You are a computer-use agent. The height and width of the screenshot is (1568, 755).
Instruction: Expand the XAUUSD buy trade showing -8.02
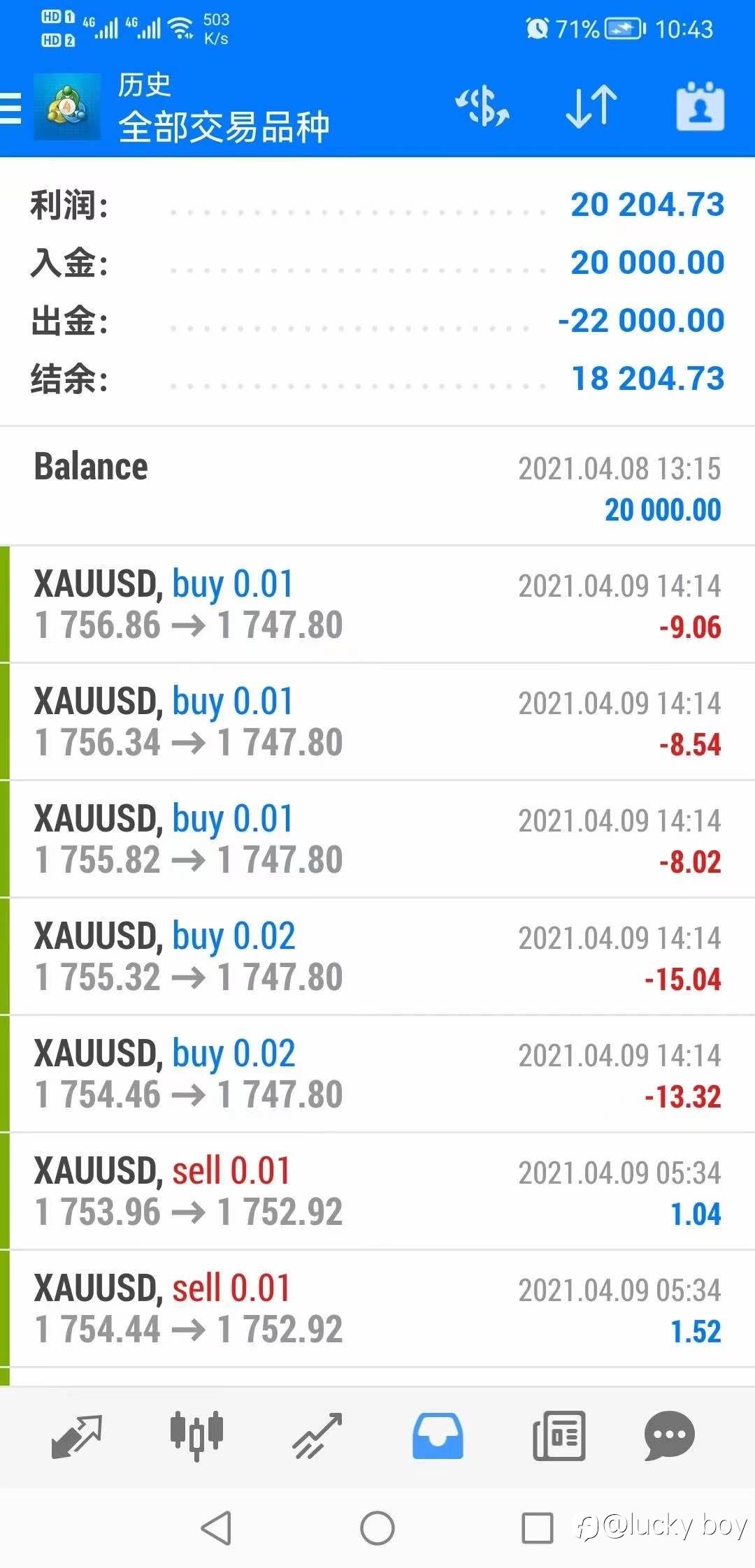[377, 839]
